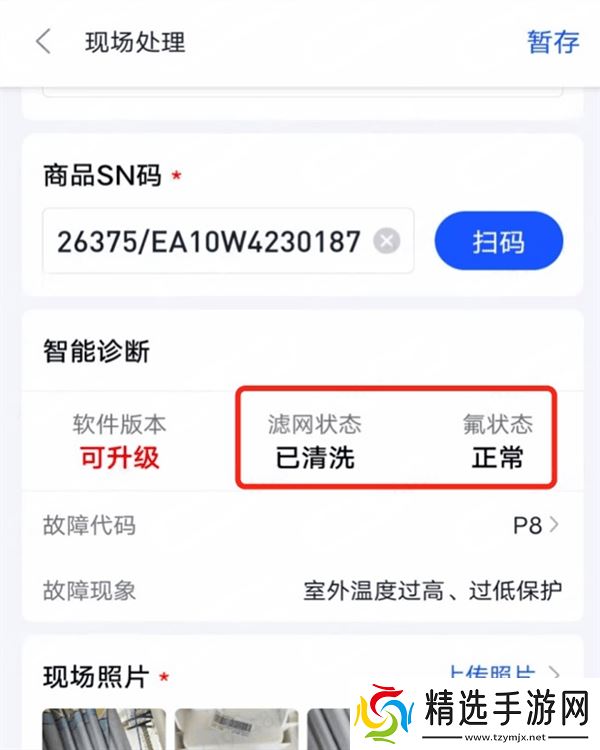This screenshot has height=750, width=600.
Task: Edit the 商品SN码 text field
Action: pyautogui.click(x=208, y=241)
